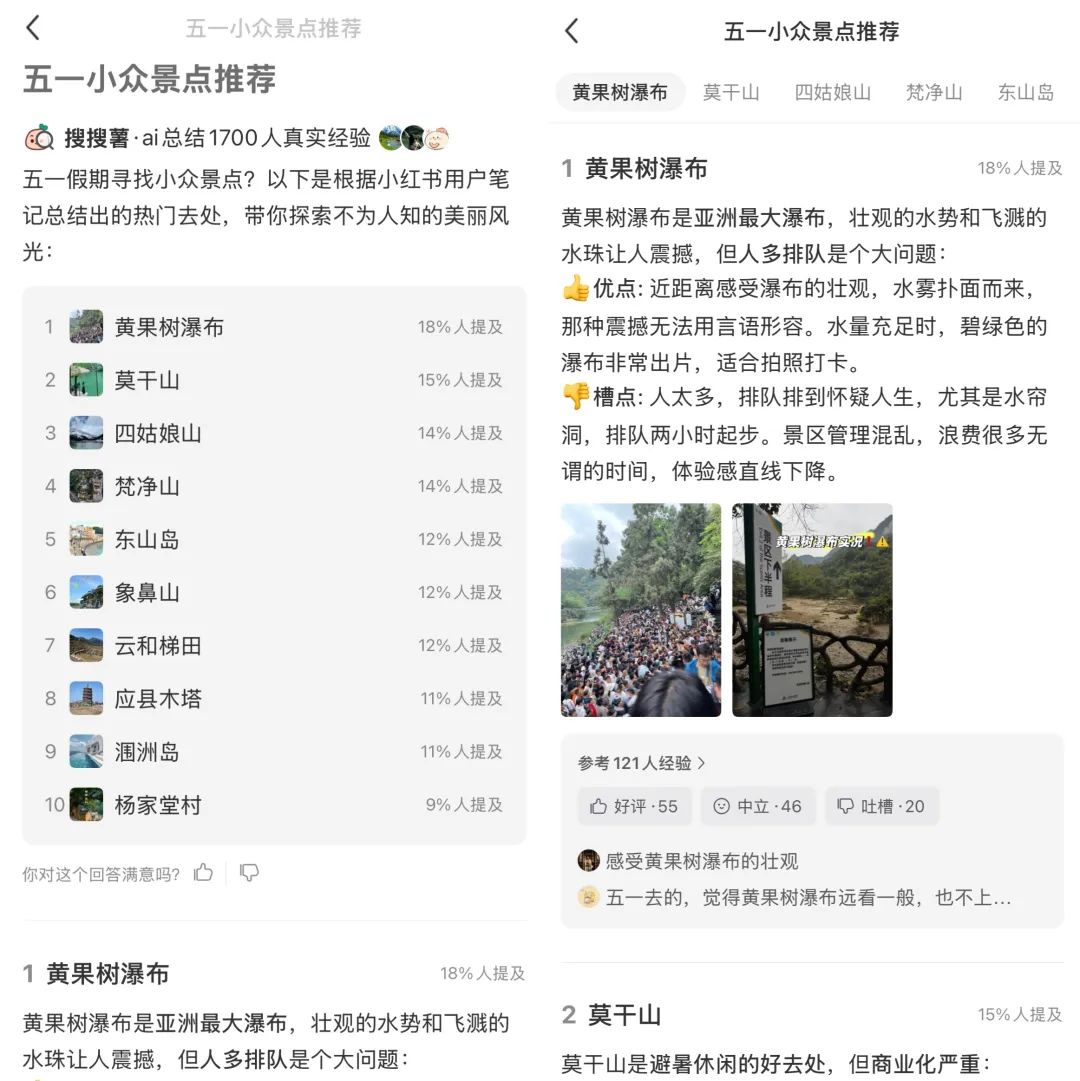Dislike the answer with the thumbs-down icon

[x=250, y=873]
